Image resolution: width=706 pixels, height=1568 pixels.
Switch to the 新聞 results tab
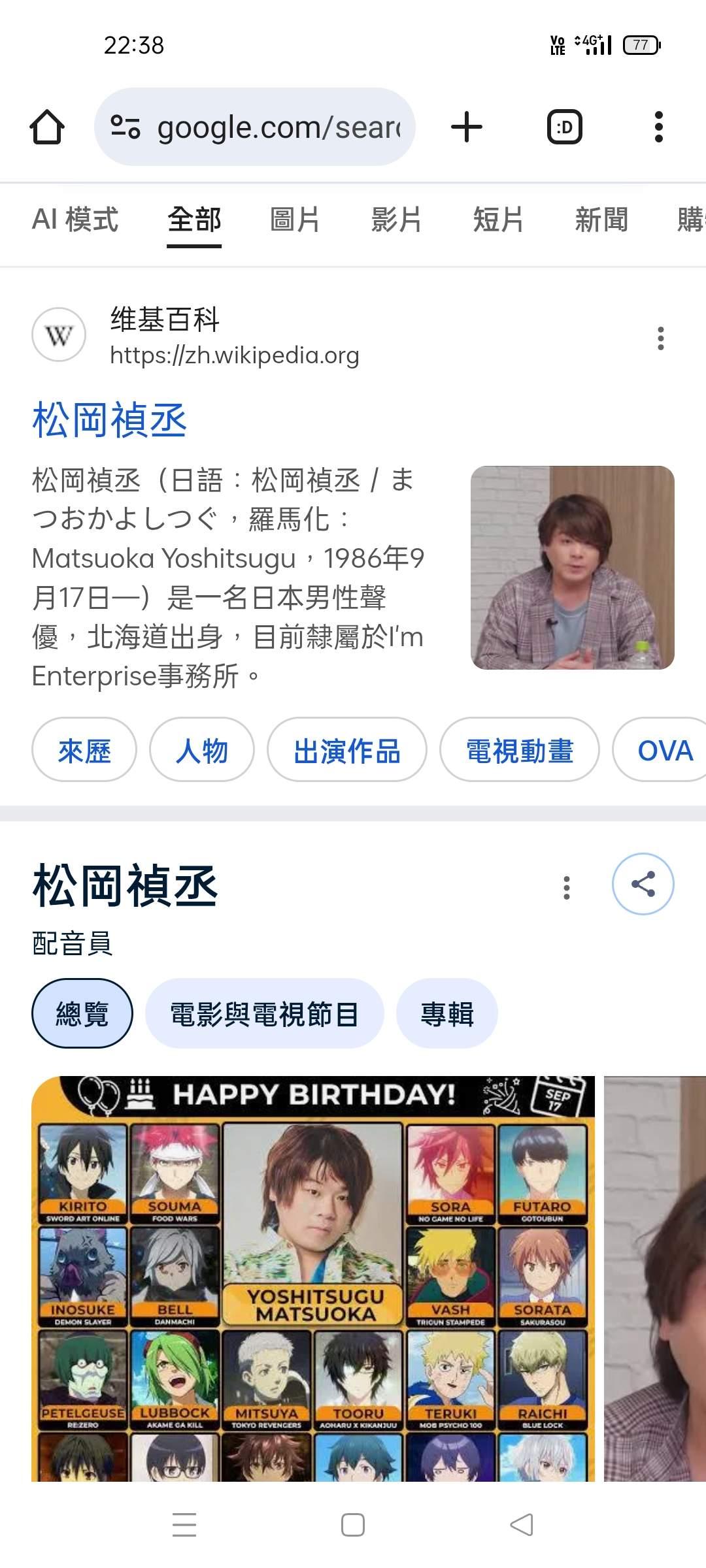click(x=601, y=220)
